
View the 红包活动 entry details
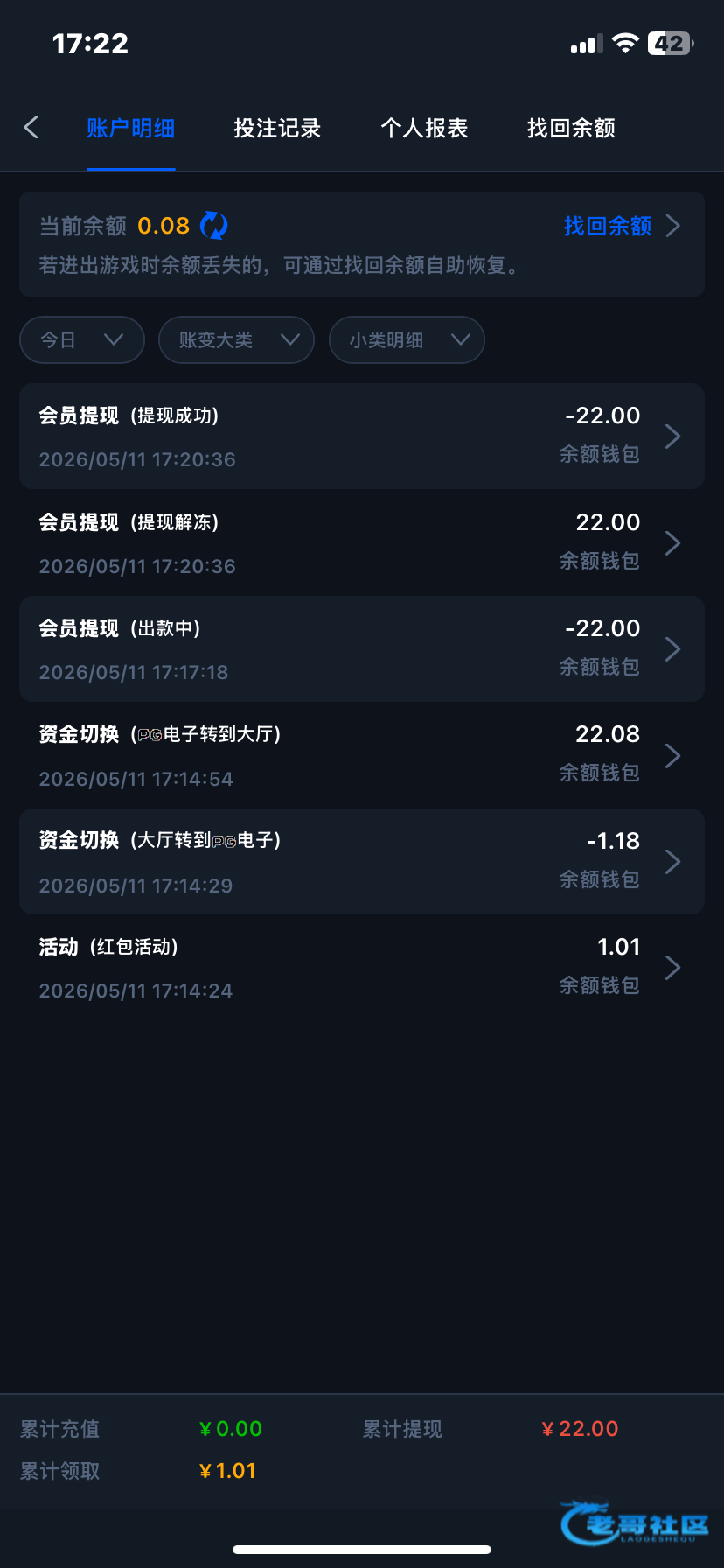[362, 968]
